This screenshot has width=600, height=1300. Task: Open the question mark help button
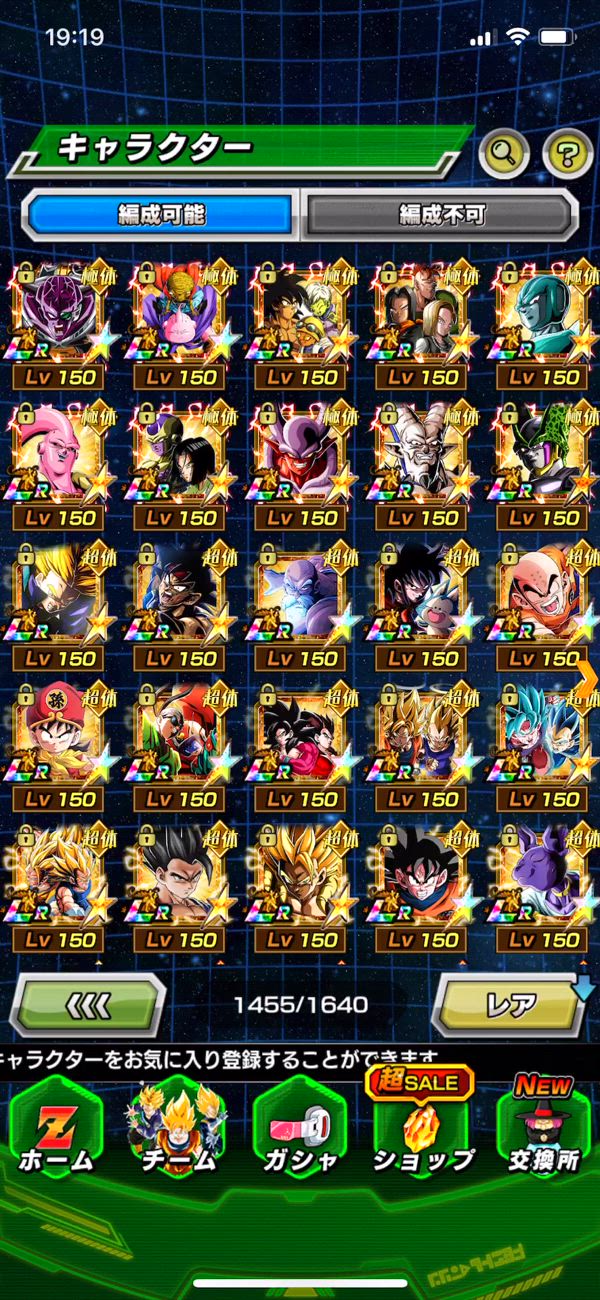(x=567, y=153)
